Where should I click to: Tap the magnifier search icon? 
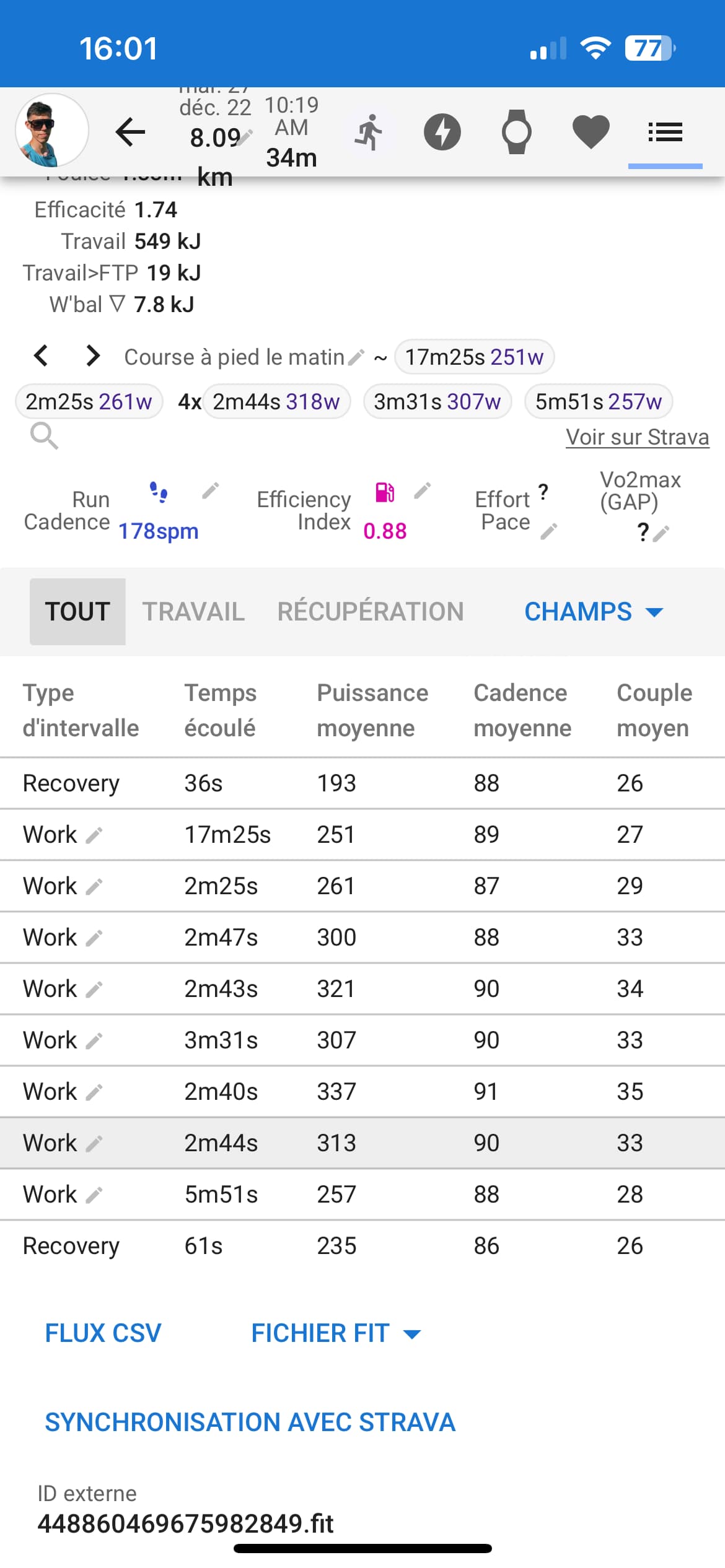point(45,436)
